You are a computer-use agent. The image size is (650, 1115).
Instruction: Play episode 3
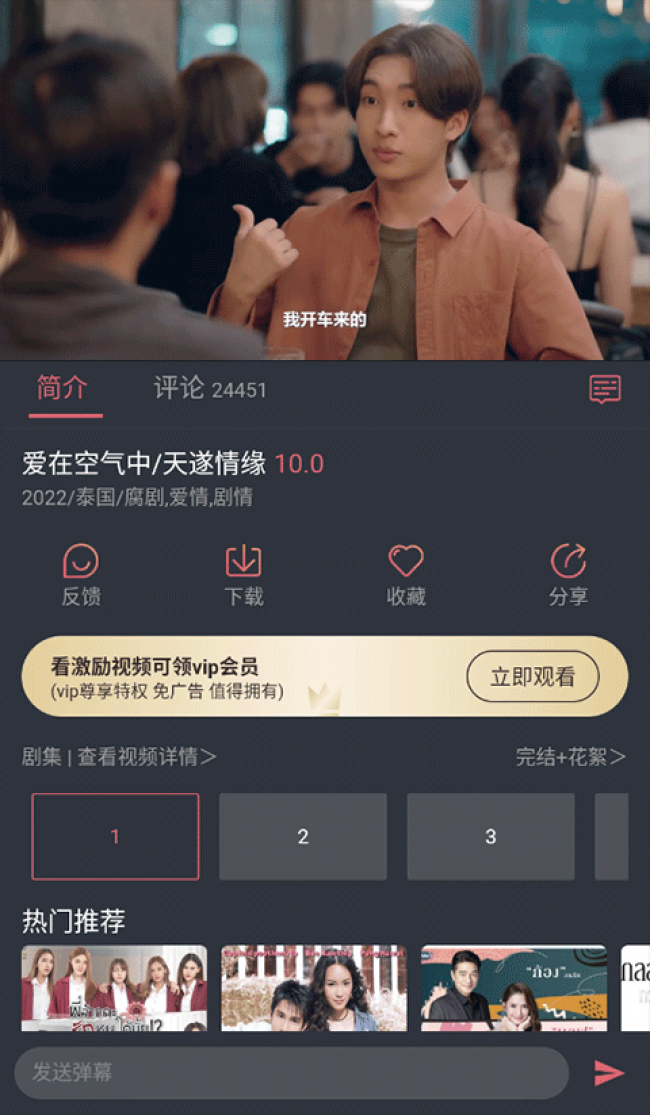click(490, 837)
